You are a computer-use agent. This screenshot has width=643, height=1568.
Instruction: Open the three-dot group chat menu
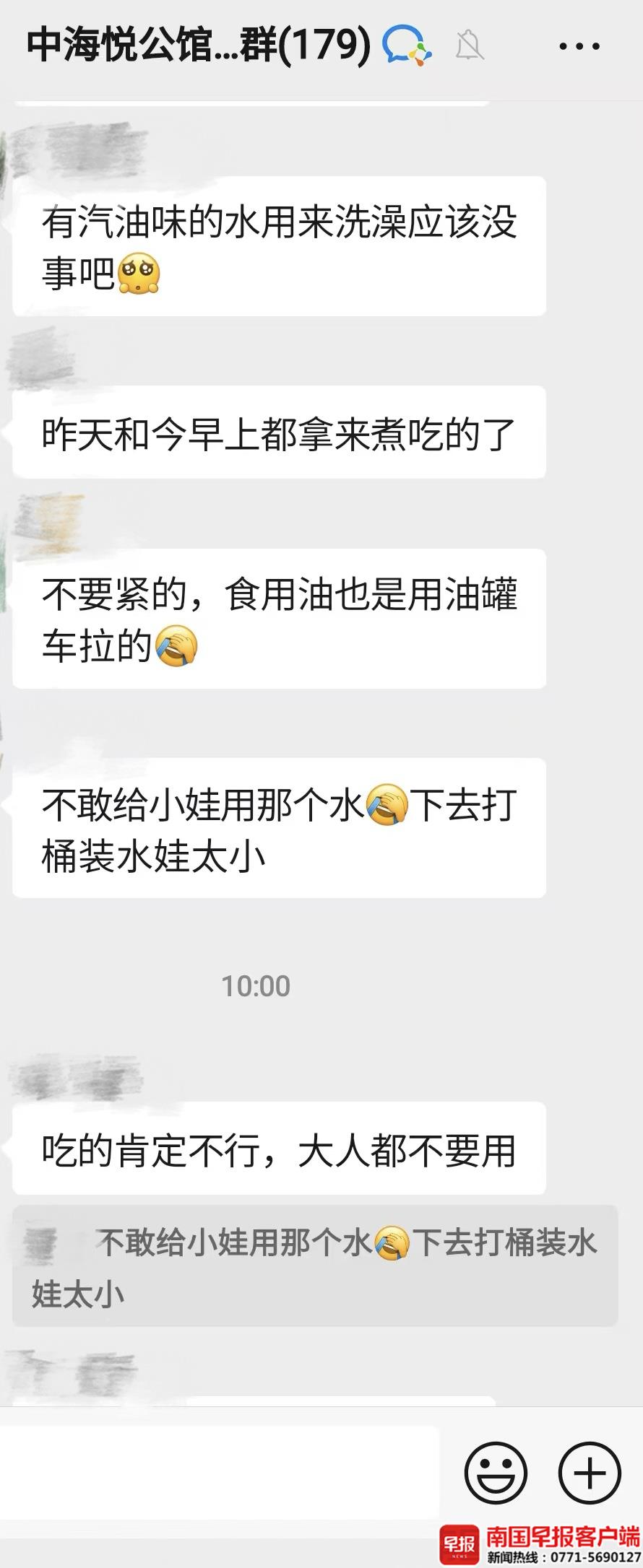pyautogui.click(x=579, y=46)
